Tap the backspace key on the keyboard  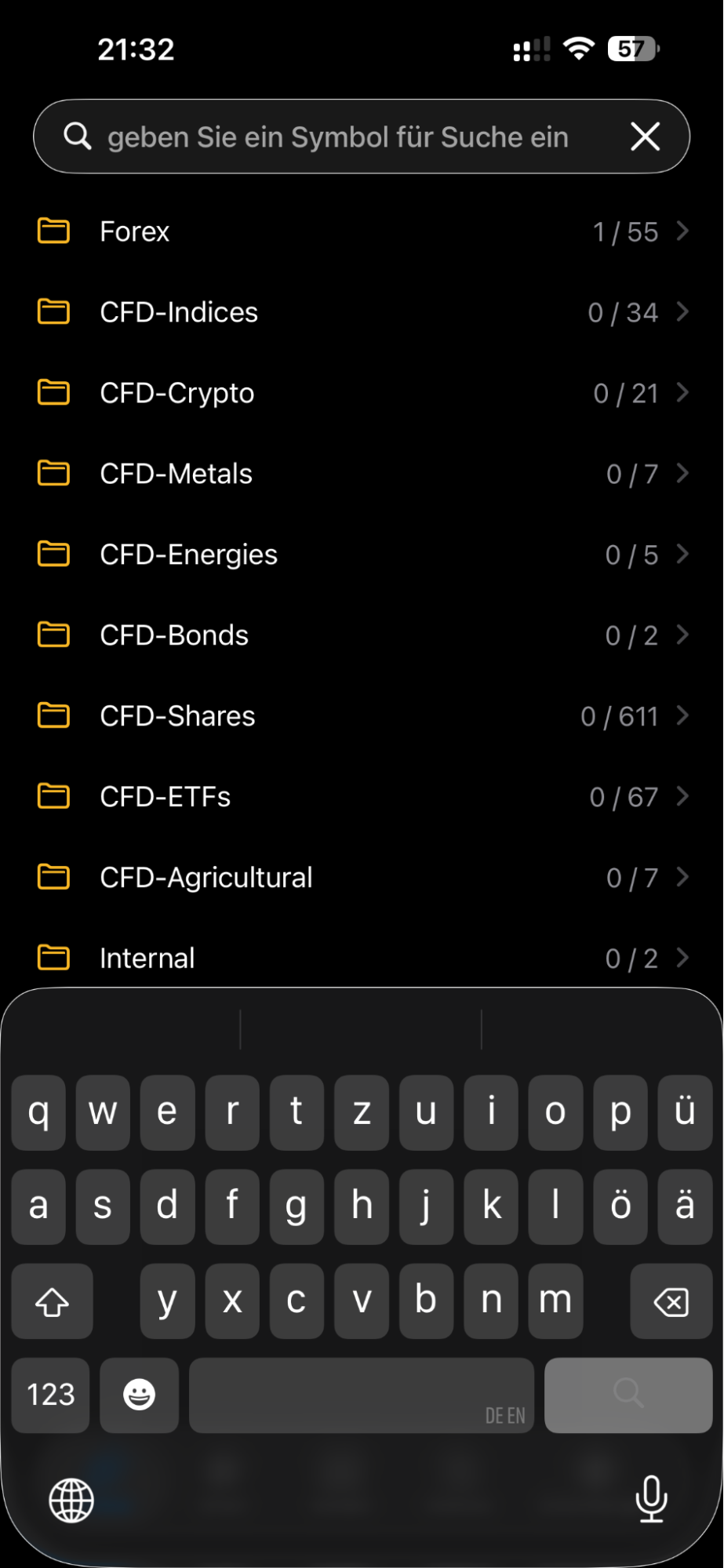[671, 1302]
